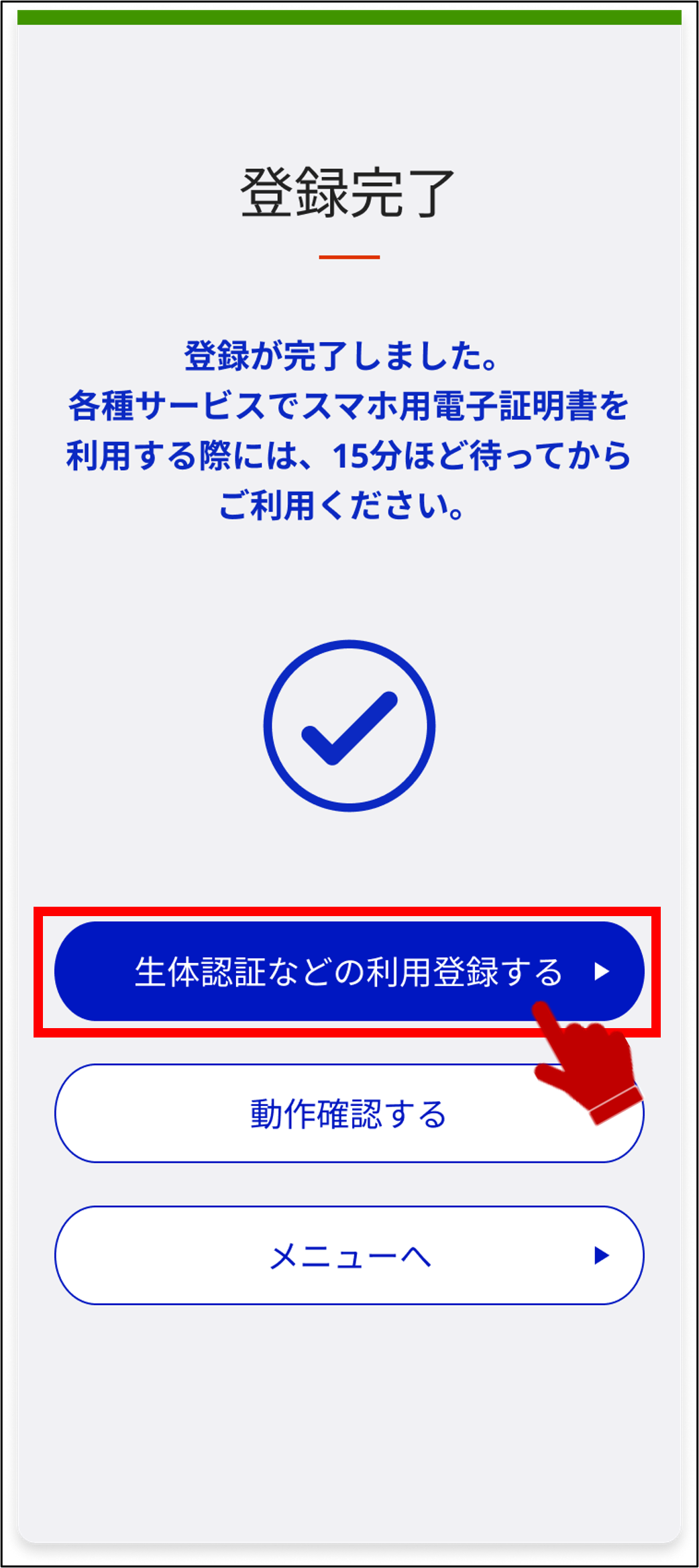The image size is (699, 1568).
Task: Go to メニューへ
Action: [x=349, y=1255]
